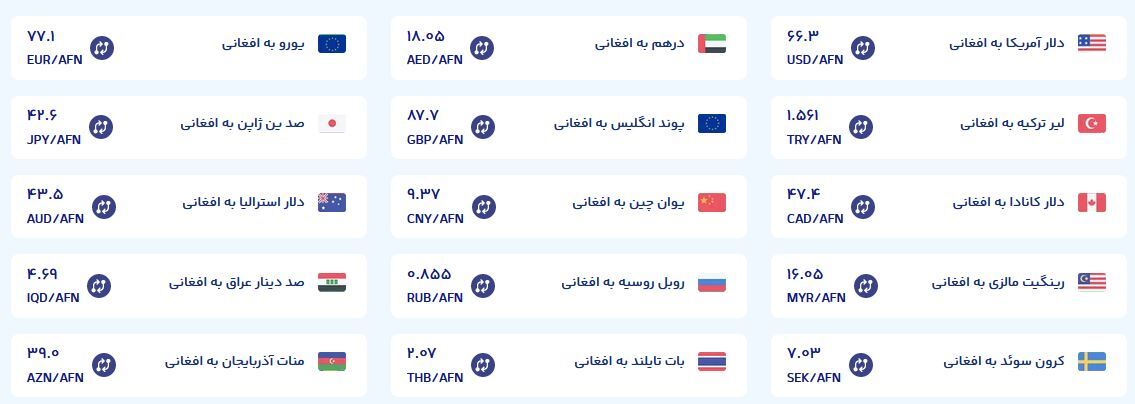
Task: Tap the swap icon next to MYR/AFN
Action: tap(865, 286)
